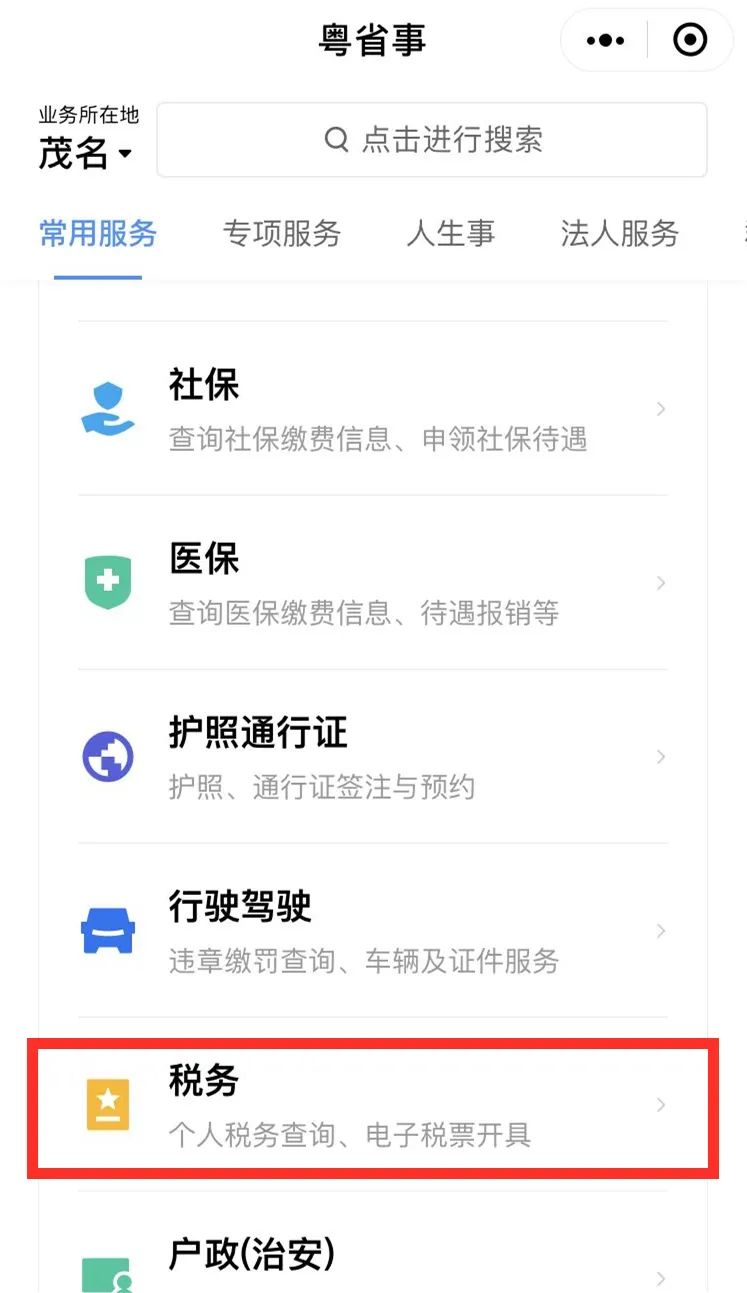
Task: Open the mini program more options menu
Action: point(605,40)
